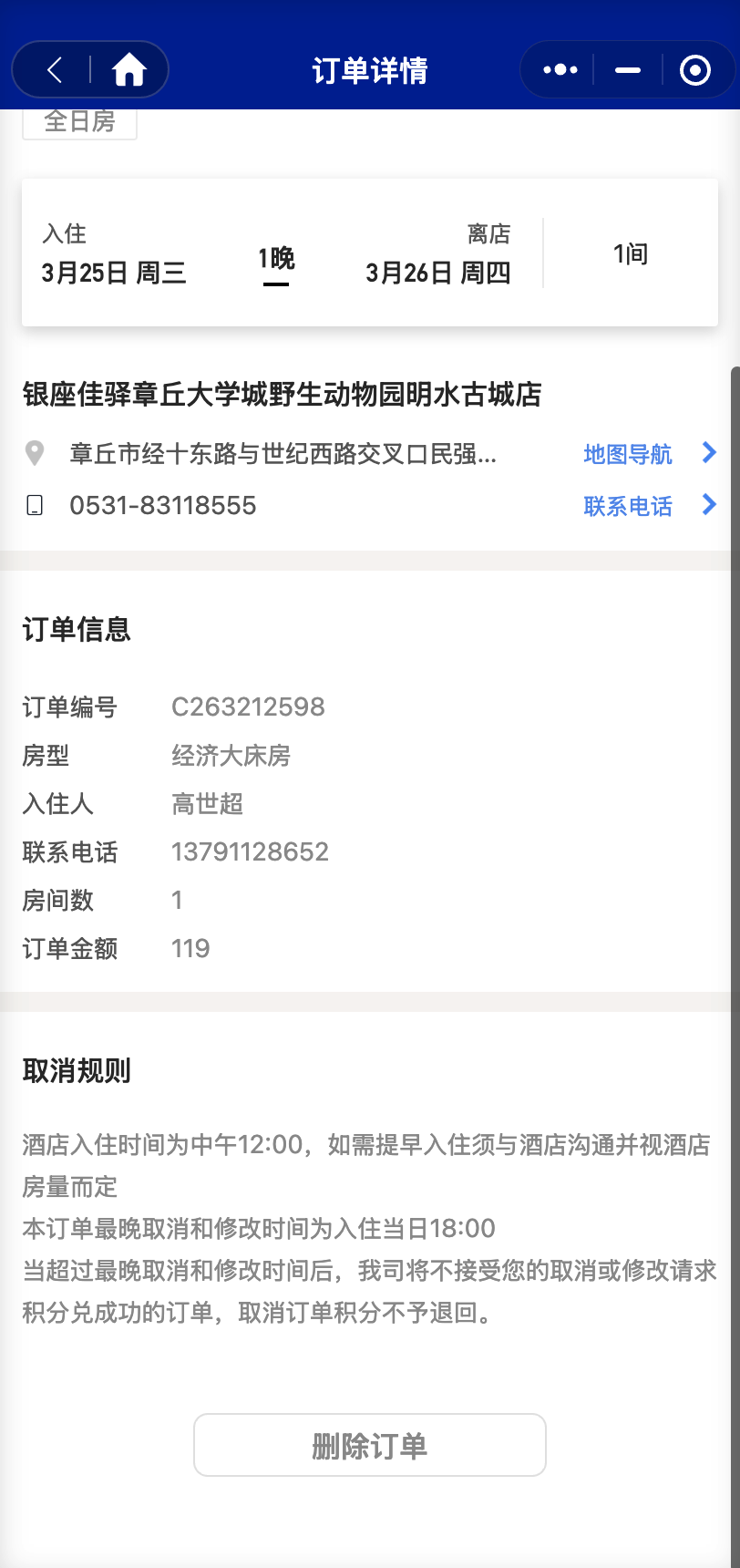Expand map navigation via its chevron arrow

709,453
